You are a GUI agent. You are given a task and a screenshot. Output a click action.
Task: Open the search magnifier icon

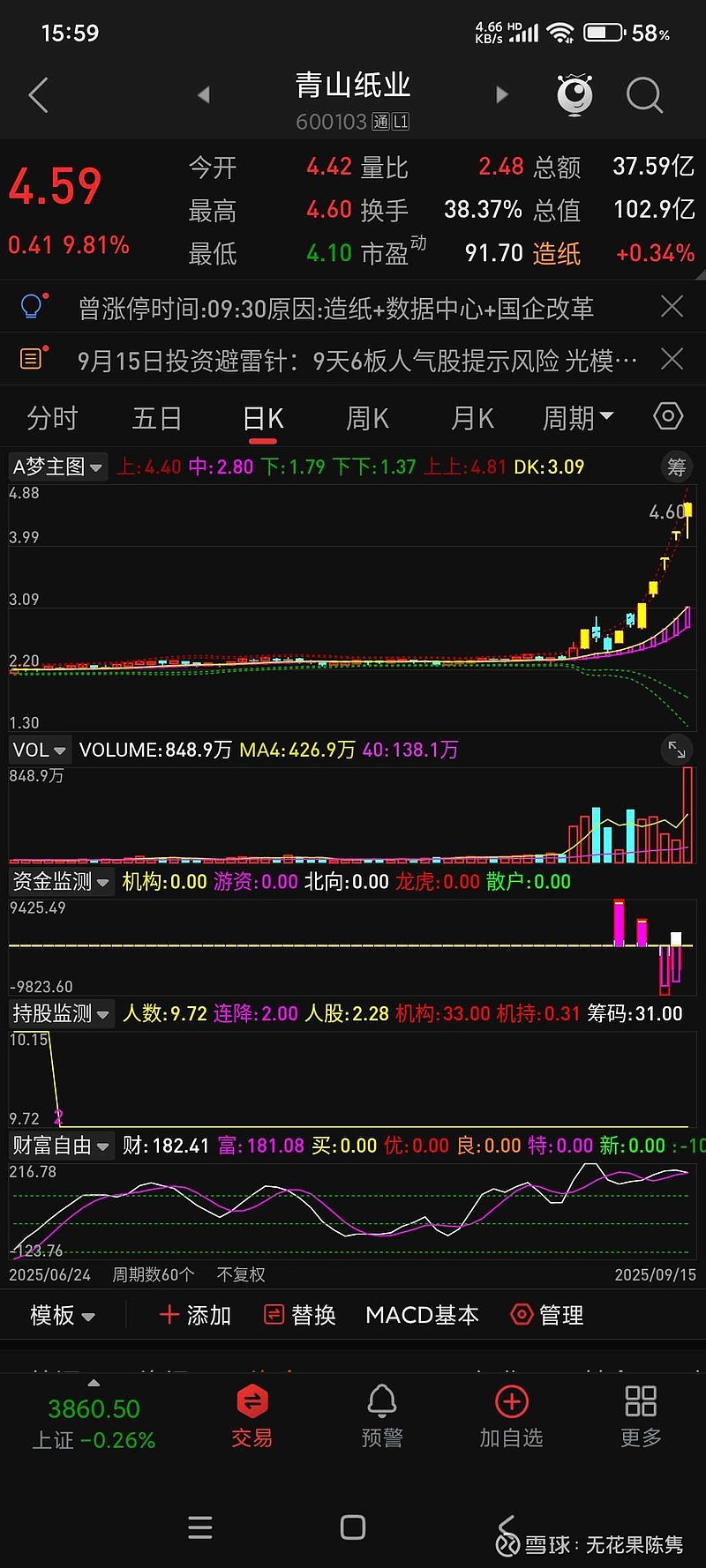coord(644,94)
